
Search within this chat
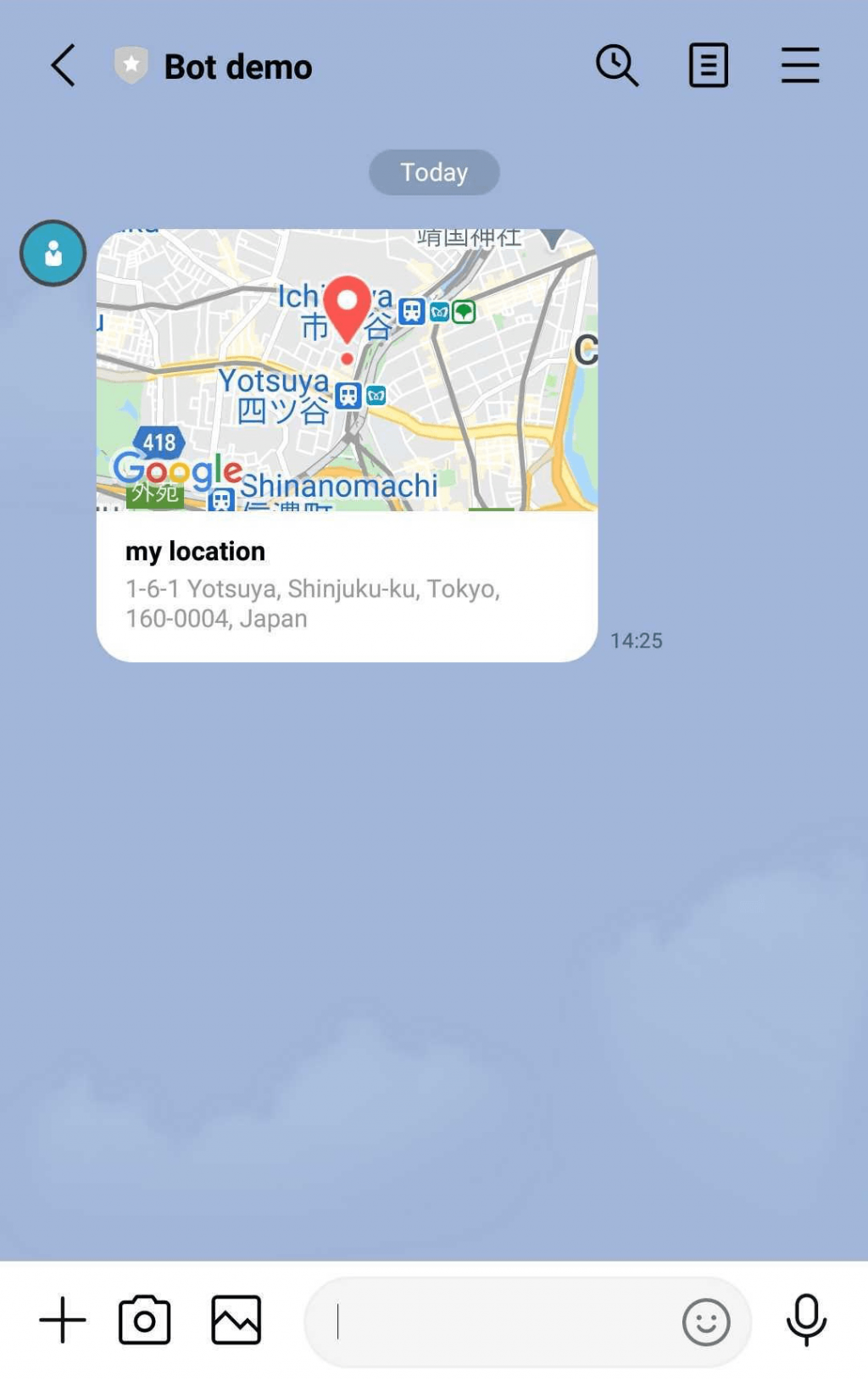pyautogui.click(x=617, y=65)
